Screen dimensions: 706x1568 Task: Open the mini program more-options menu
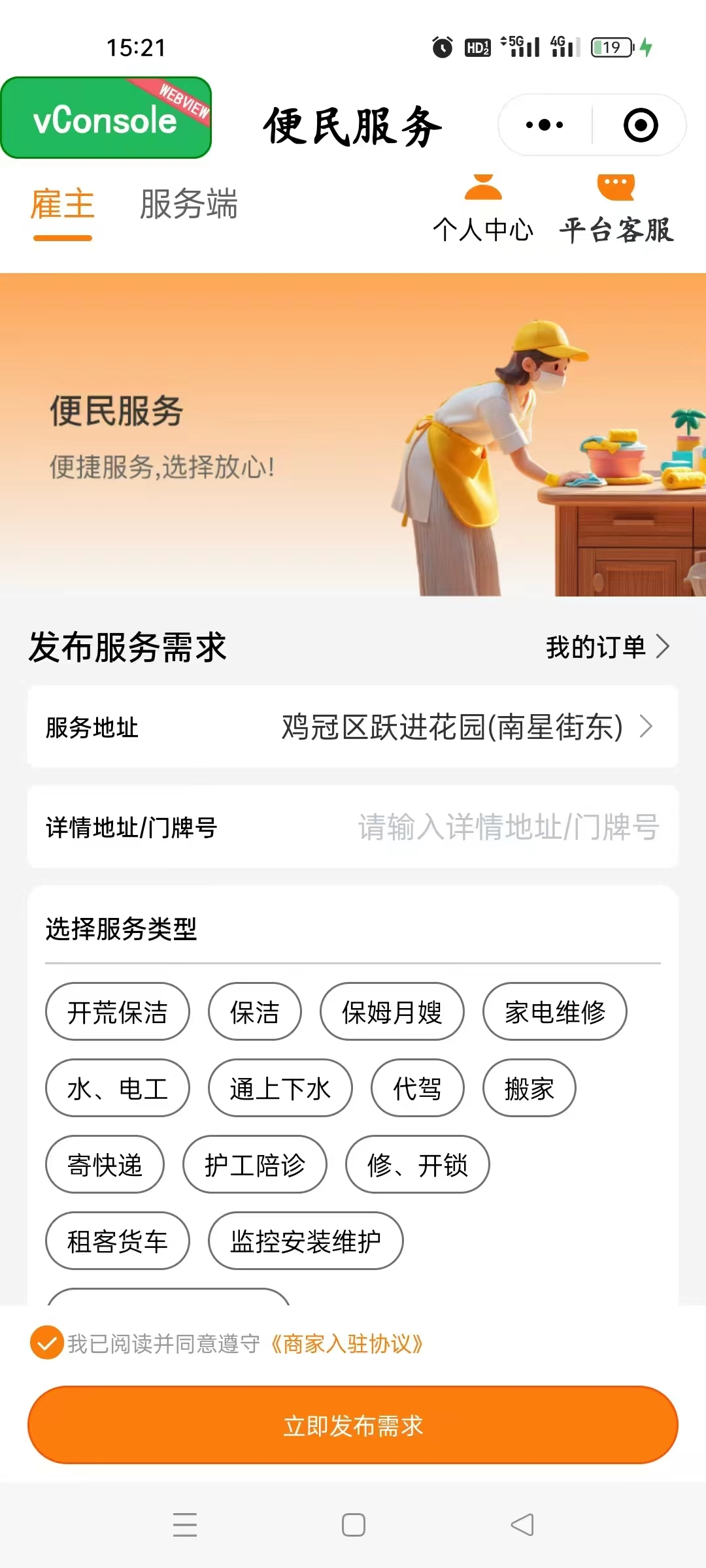545,125
